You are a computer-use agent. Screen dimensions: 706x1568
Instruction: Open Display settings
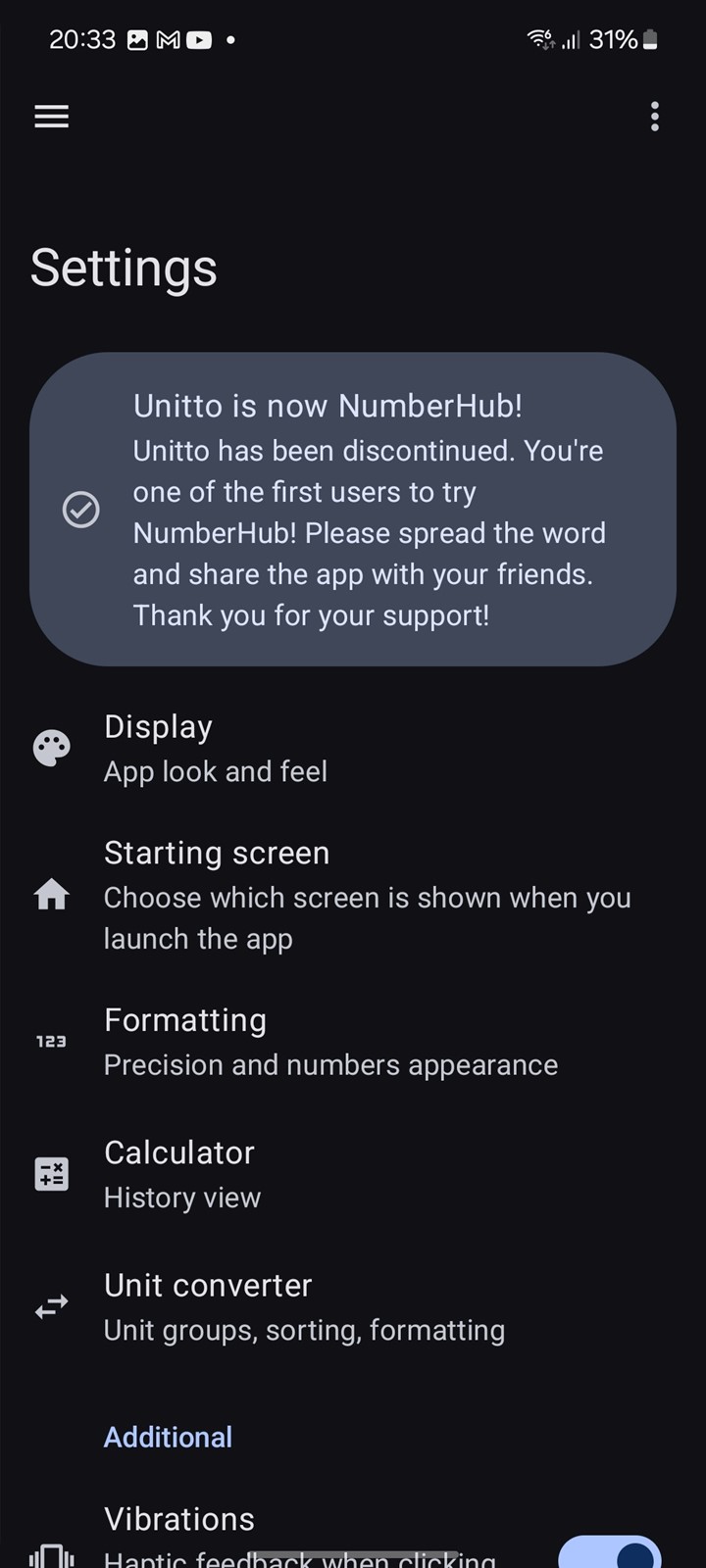[353, 750]
